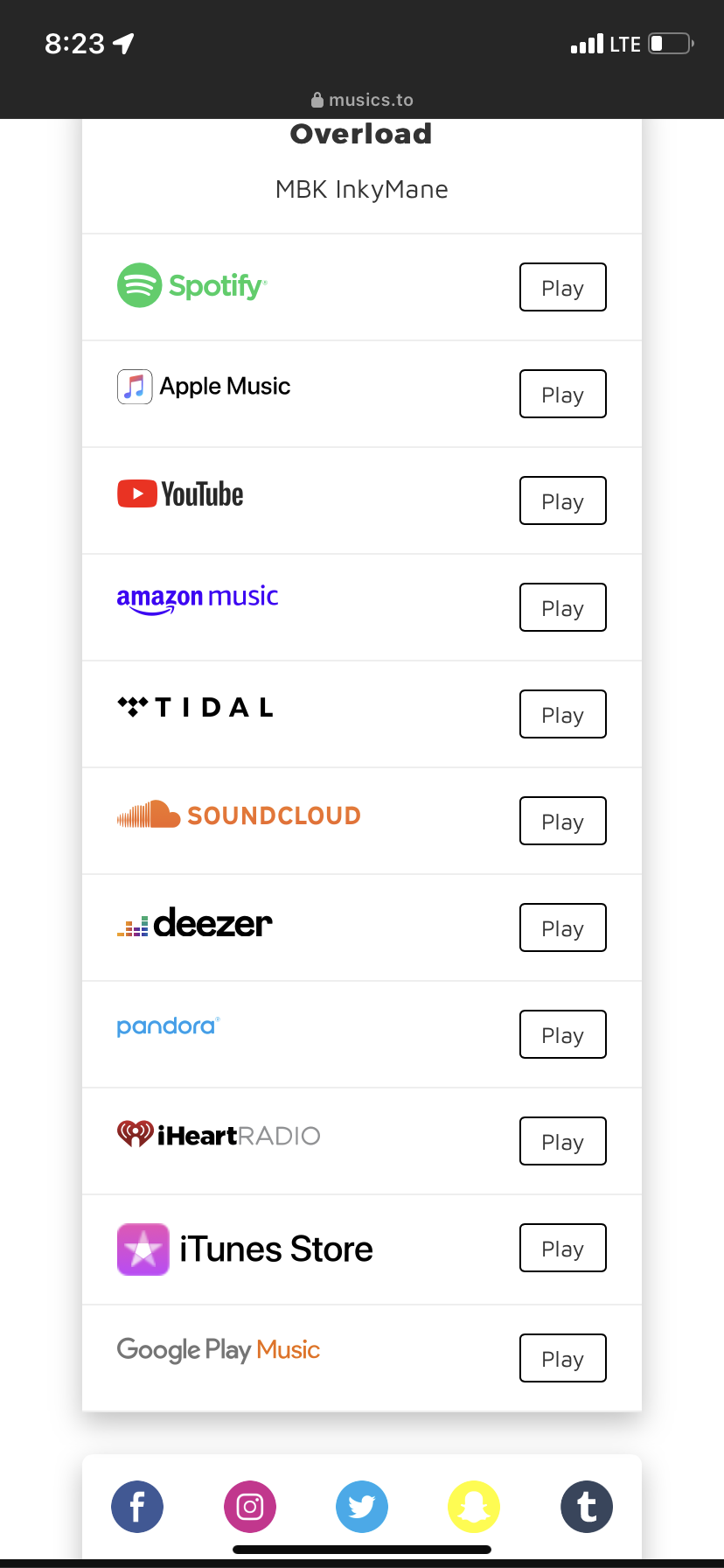Image resolution: width=724 pixels, height=1568 pixels.
Task: Open the Facebook social icon
Action: [137, 1507]
